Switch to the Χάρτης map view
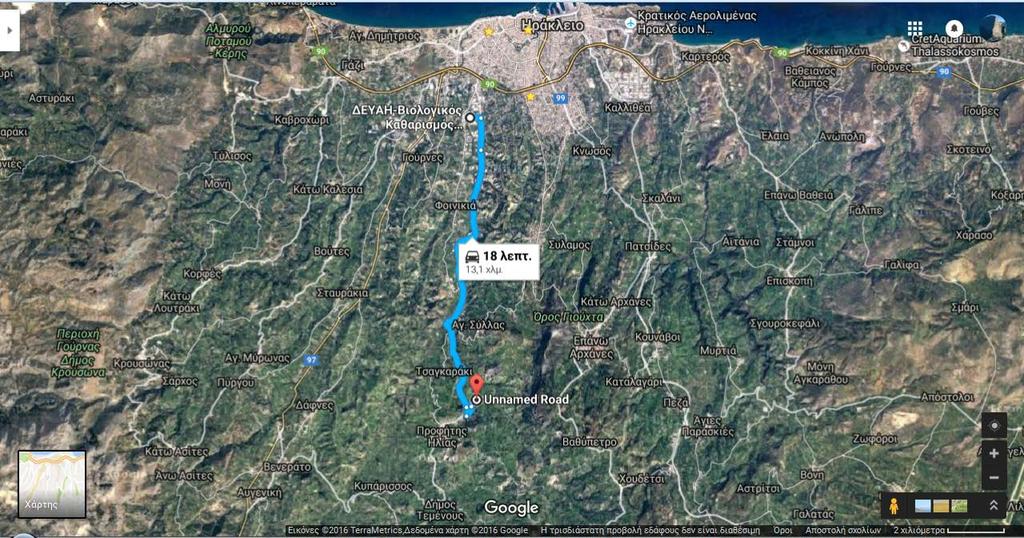1024x538 pixels. (52, 484)
